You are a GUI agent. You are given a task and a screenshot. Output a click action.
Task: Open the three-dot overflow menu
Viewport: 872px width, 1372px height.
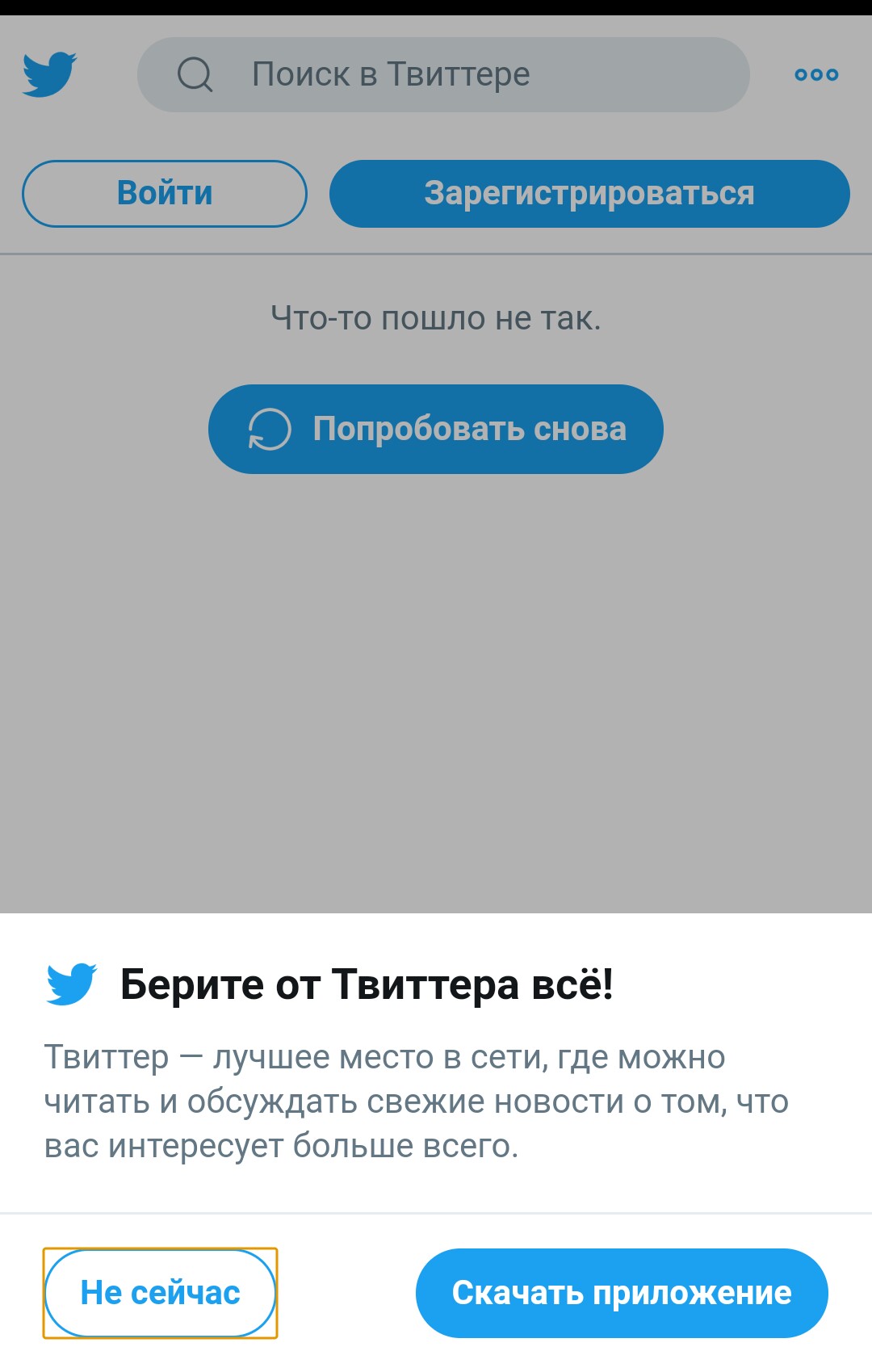point(816,74)
